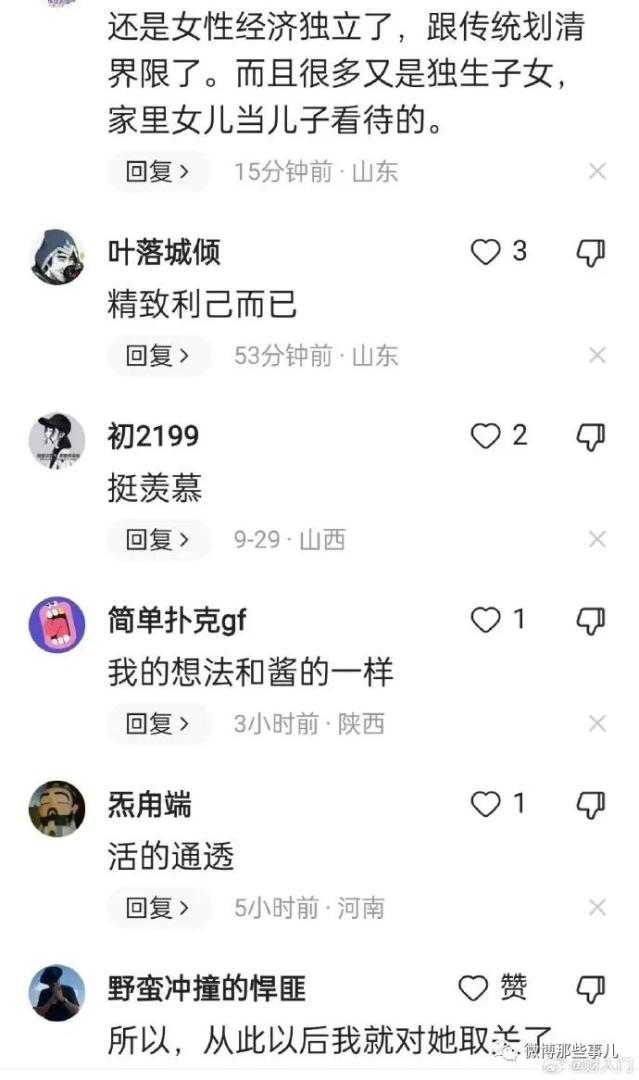Reply to 初2199's comment

click(158, 540)
